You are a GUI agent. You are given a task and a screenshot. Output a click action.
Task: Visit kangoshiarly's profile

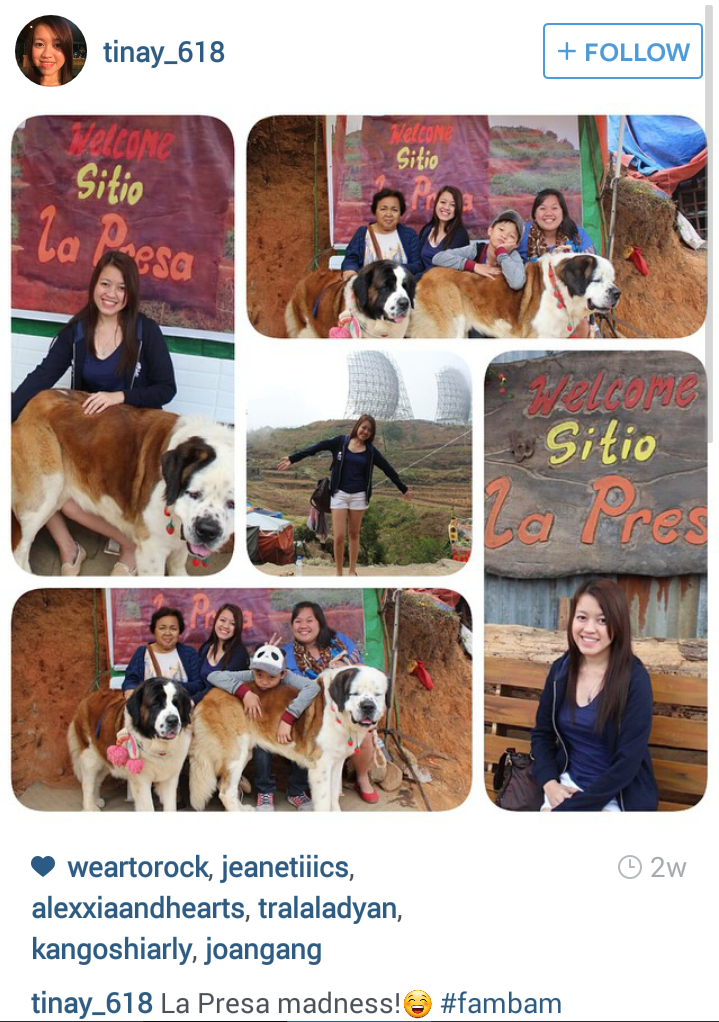click(x=112, y=949)
